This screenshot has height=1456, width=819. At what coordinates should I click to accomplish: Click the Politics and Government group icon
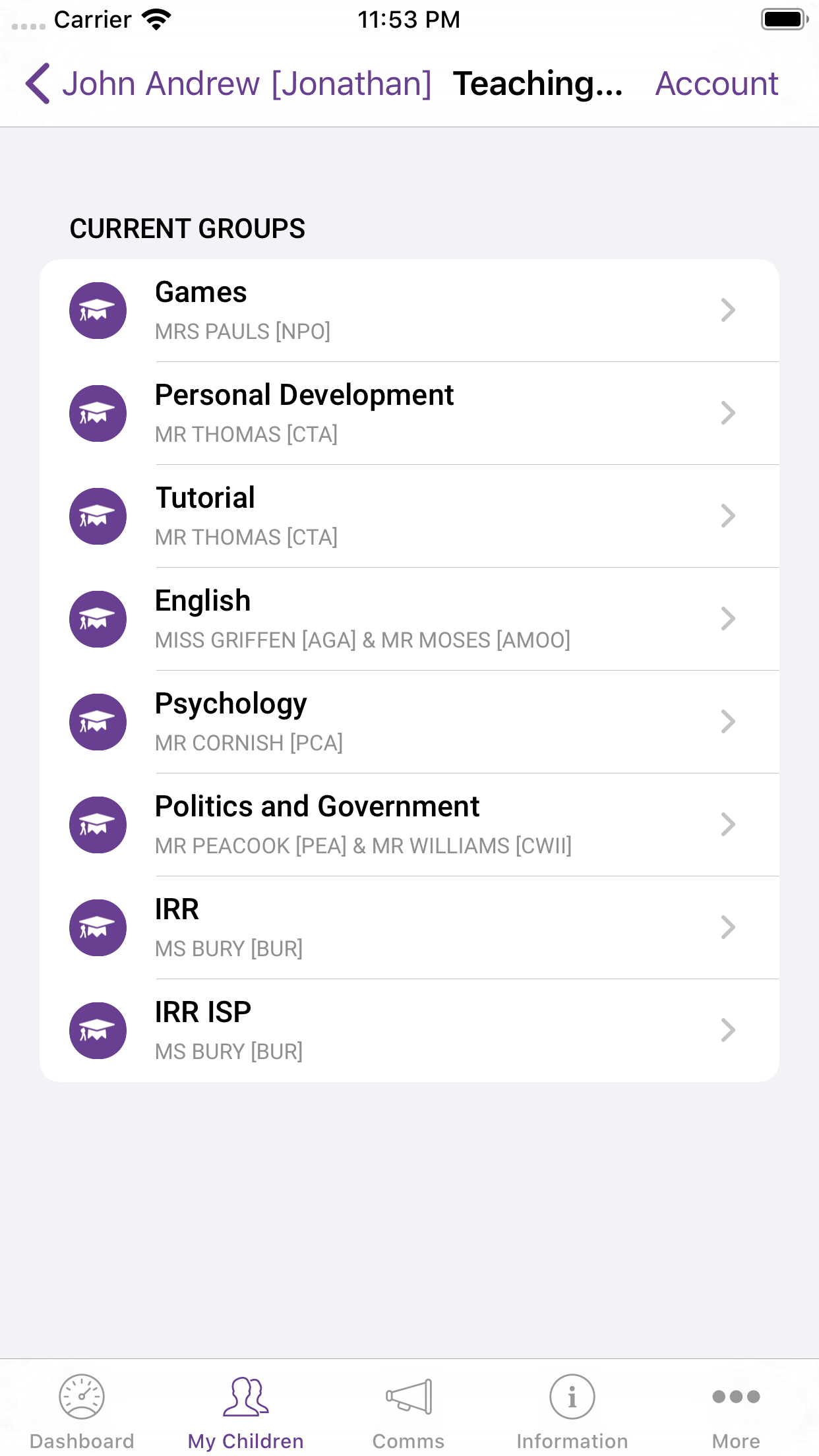[98, 824]
